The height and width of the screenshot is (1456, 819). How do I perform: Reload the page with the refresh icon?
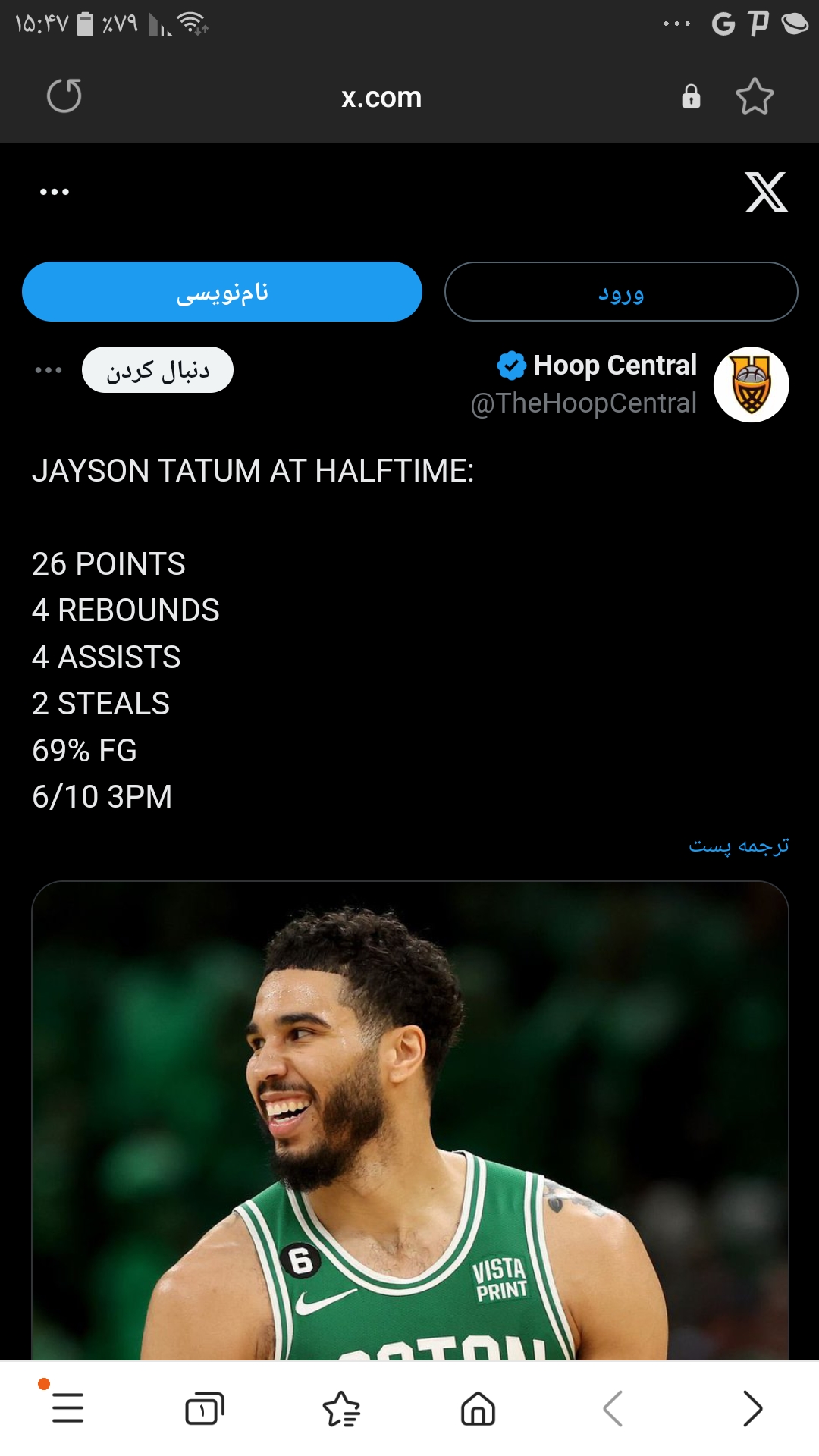click(x=64, y=96)
